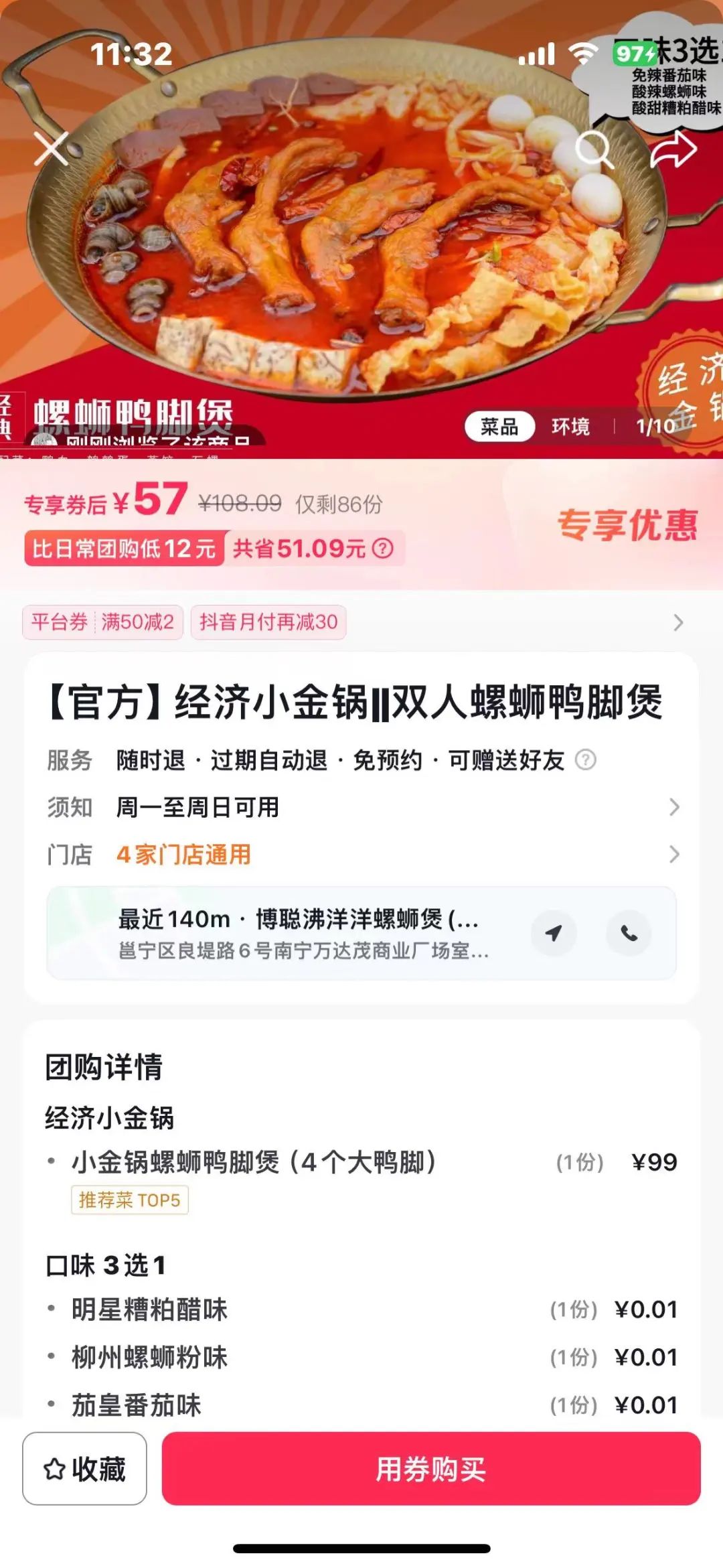Navigate to the 博聪沸洋洋螺蛳煲 store
This screenshot has width=723, height=1568.
pyautogui.click(x=554, y=933)
